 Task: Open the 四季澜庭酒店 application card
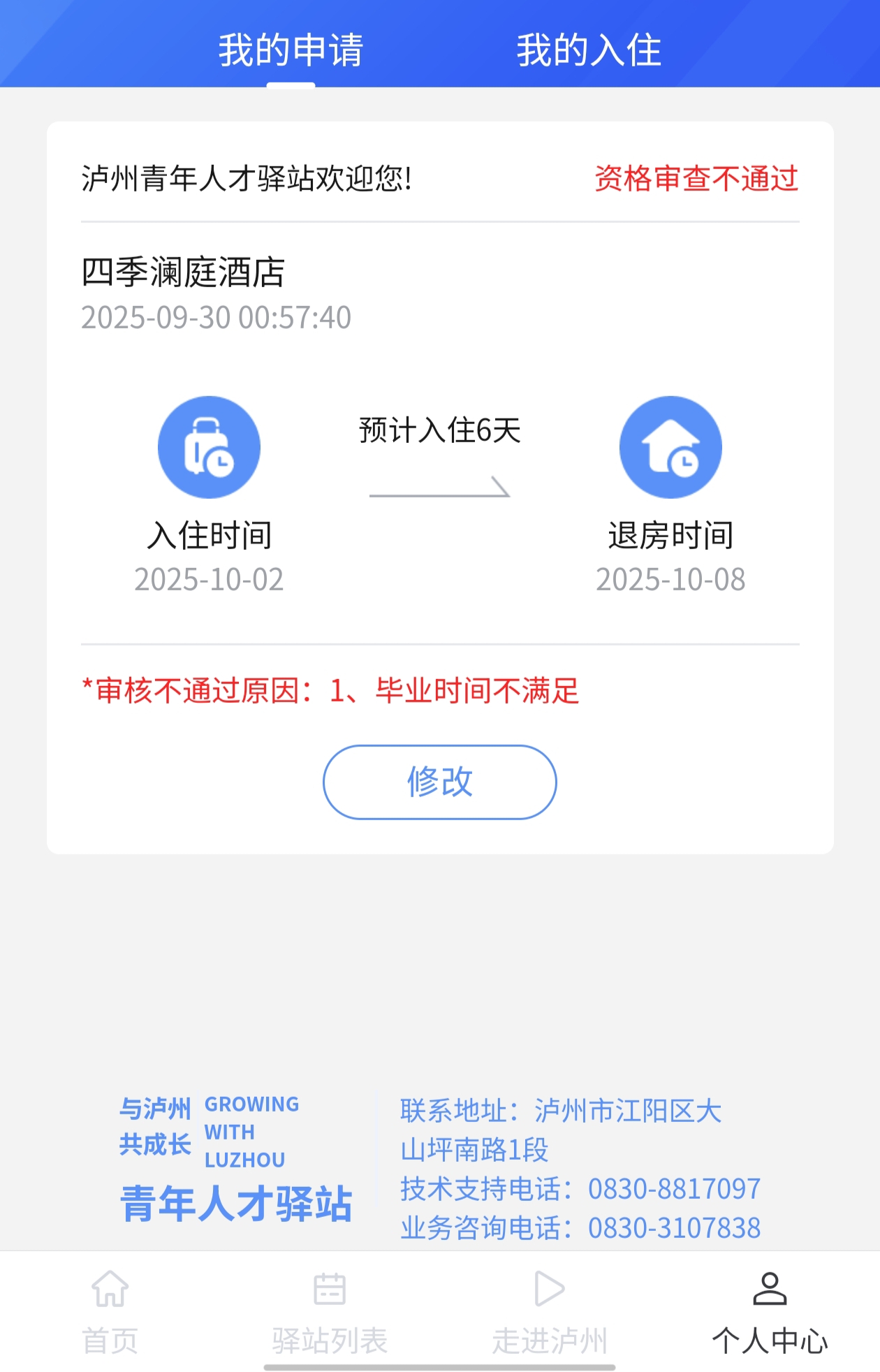(x=183, y=272)
